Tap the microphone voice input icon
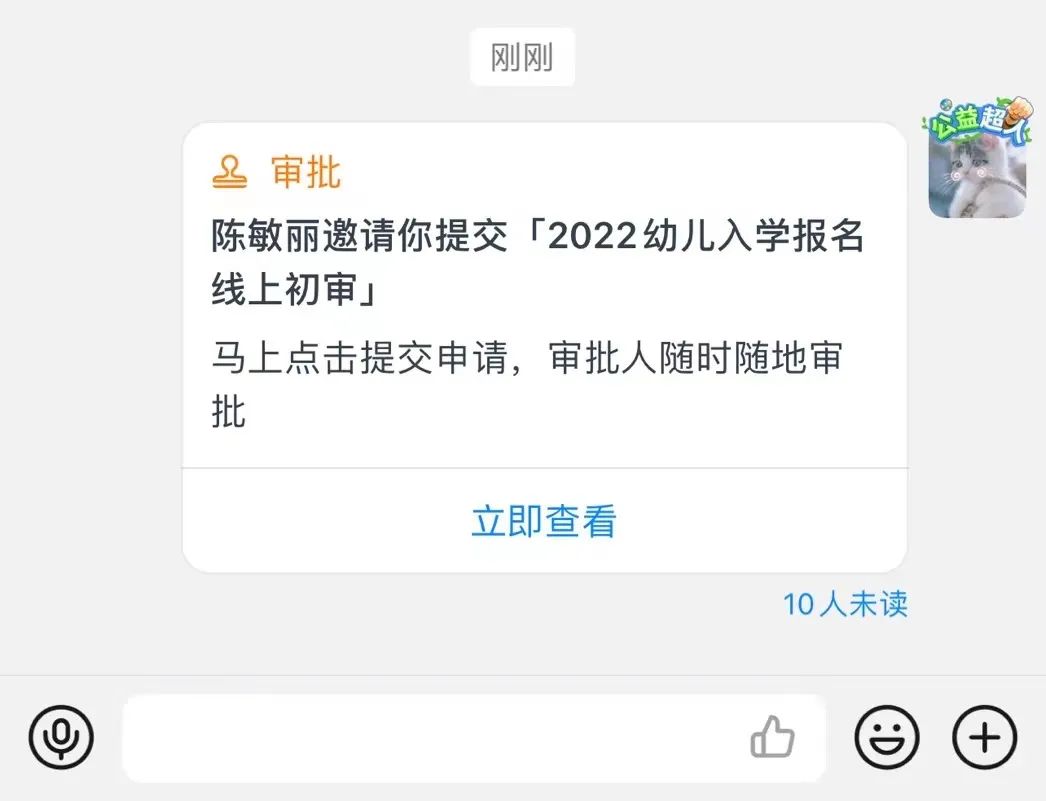The width and height of the screenshot is (1046, 801). [x=61, y=738]
